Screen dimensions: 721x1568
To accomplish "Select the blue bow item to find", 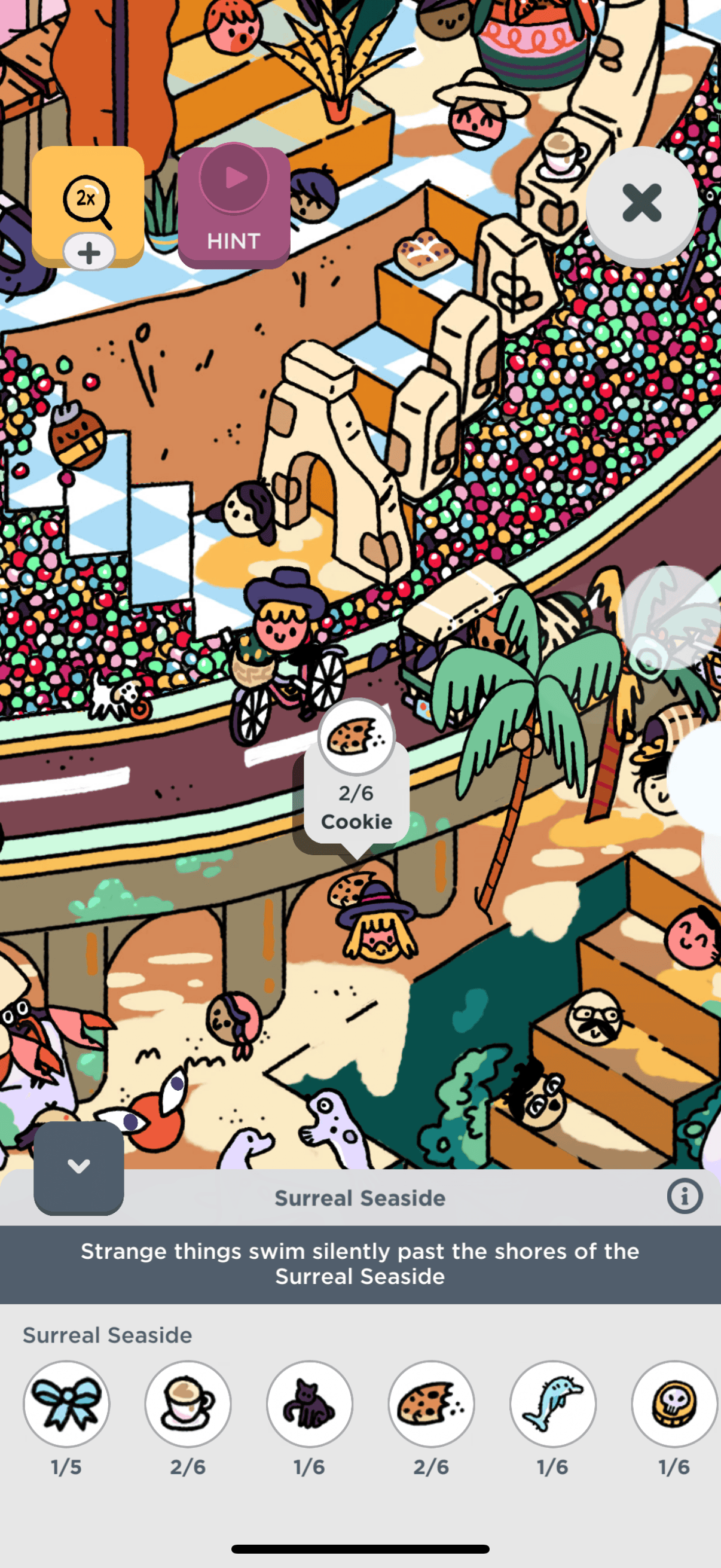I will (66, 1404).
